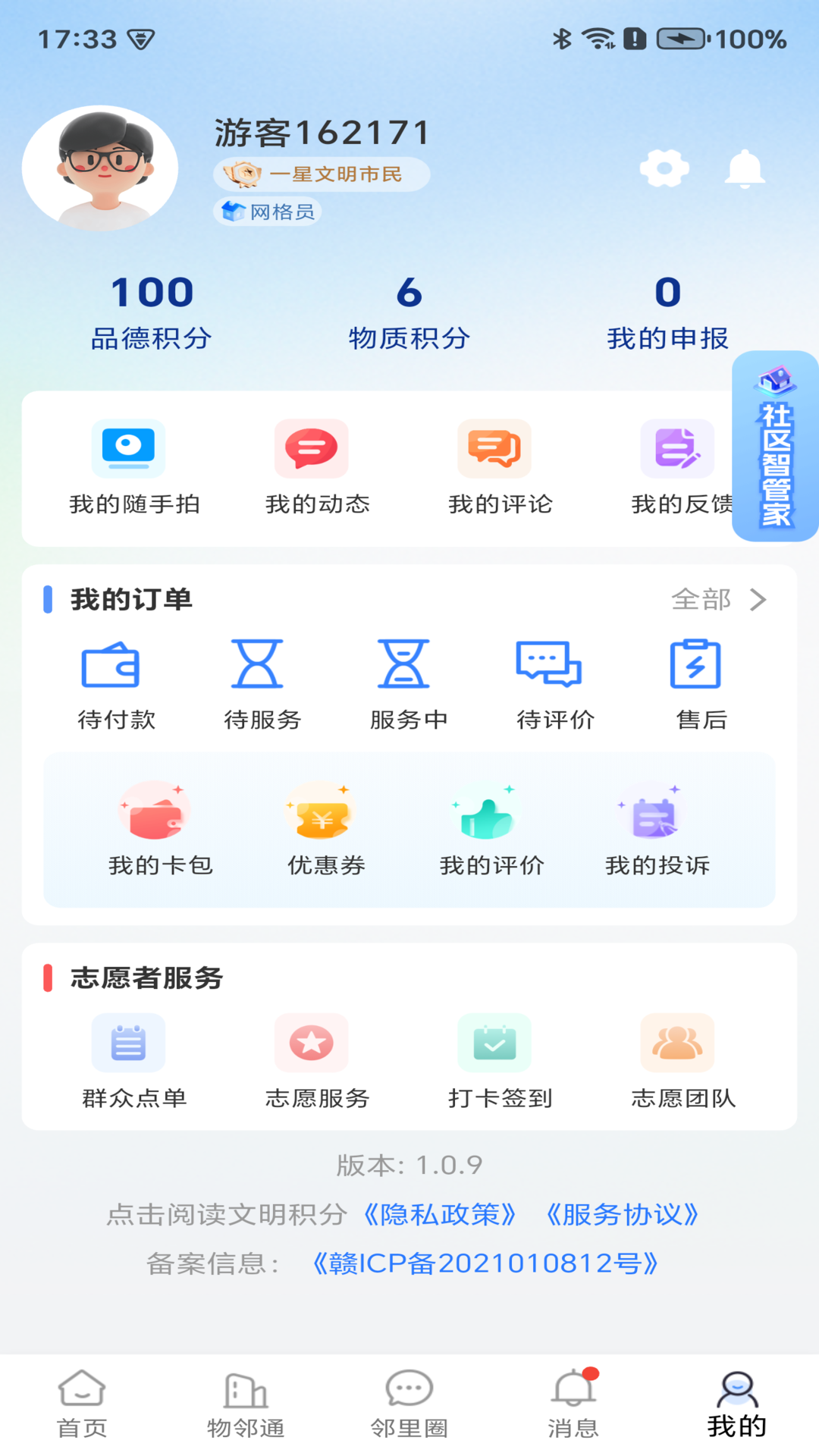Switch to the 首页 tab
This screenshot has width=819, height=1456.
(x=81, y=1403)
